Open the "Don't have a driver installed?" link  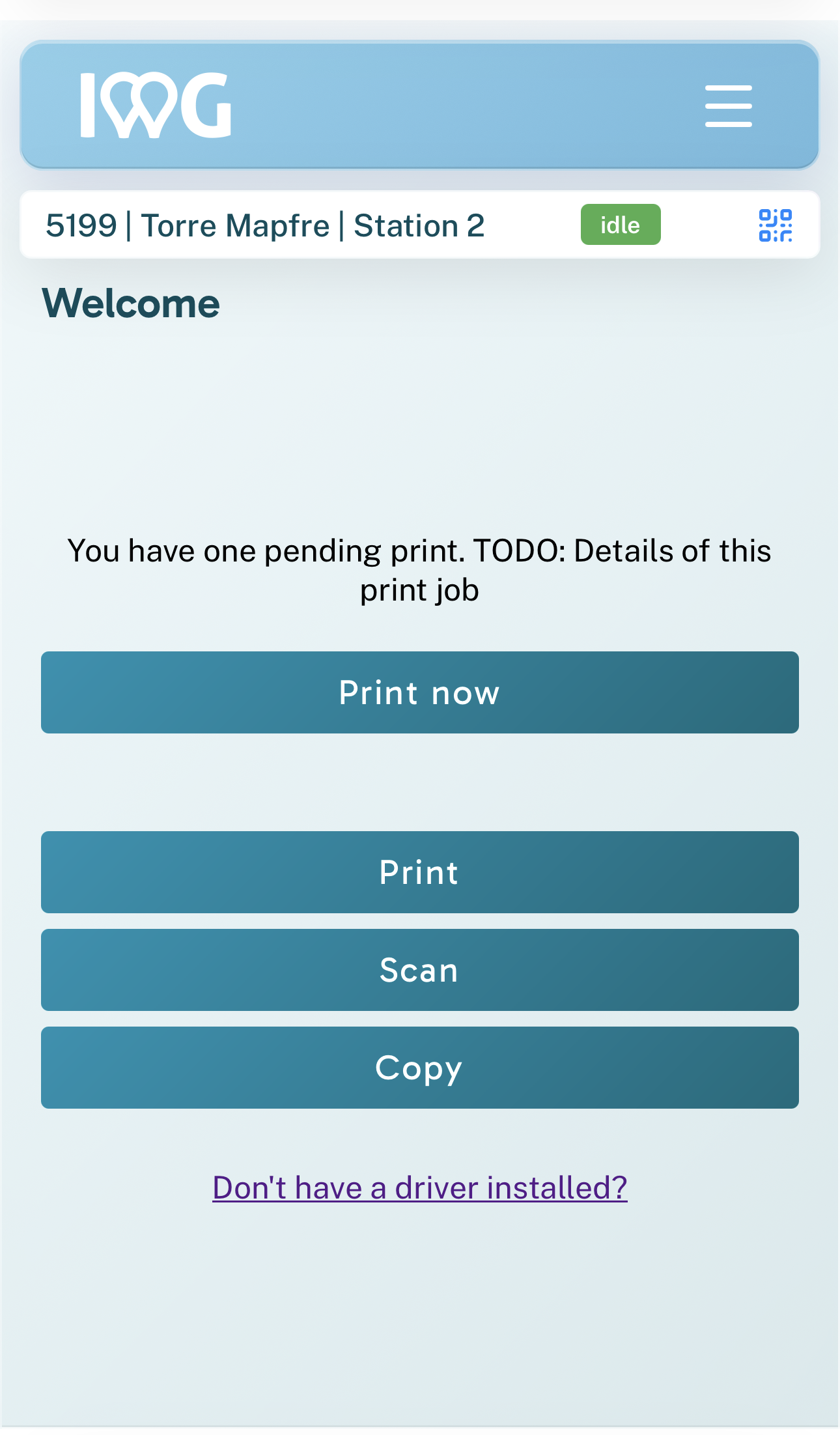click(x=419, y=1187)
